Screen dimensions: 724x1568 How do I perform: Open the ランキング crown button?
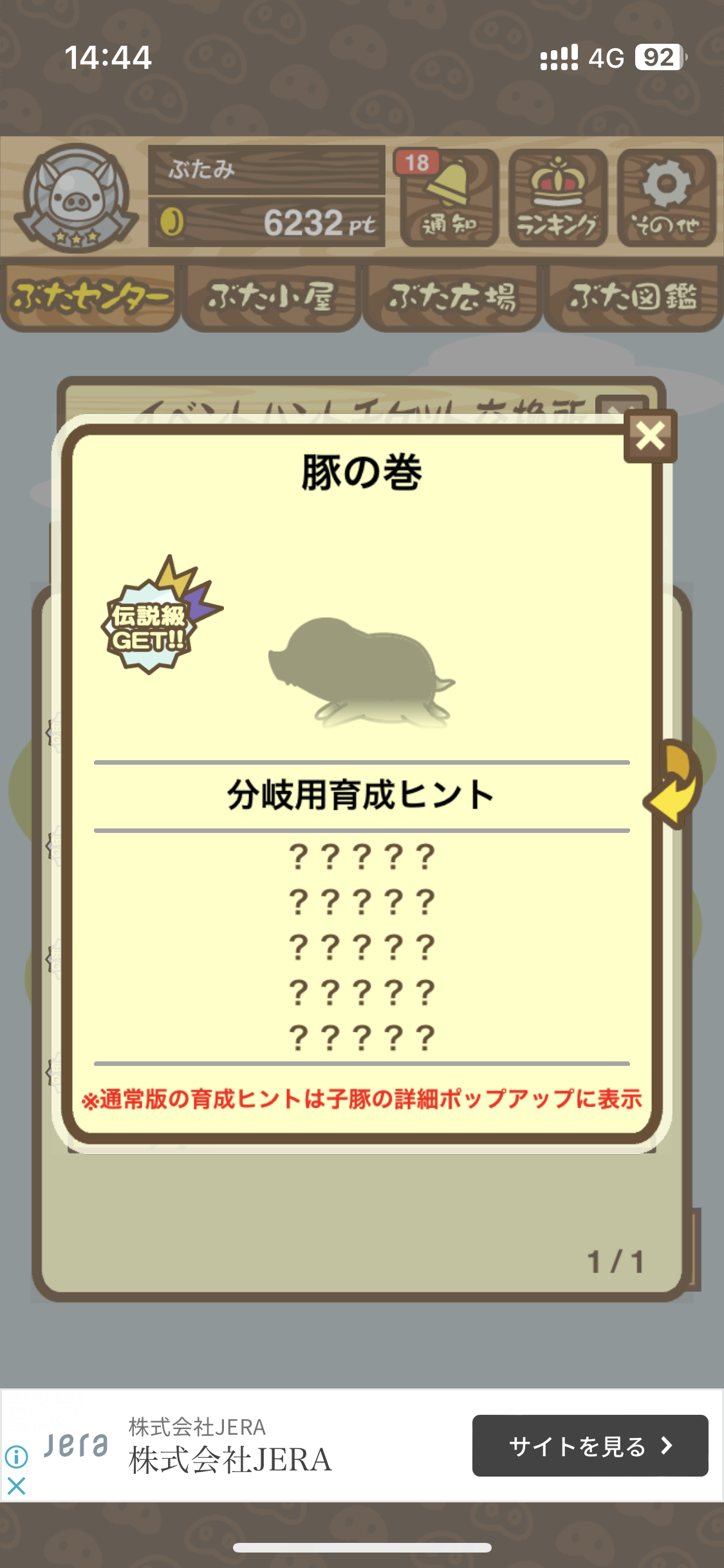pyautogui.click(x=557, y=198)
